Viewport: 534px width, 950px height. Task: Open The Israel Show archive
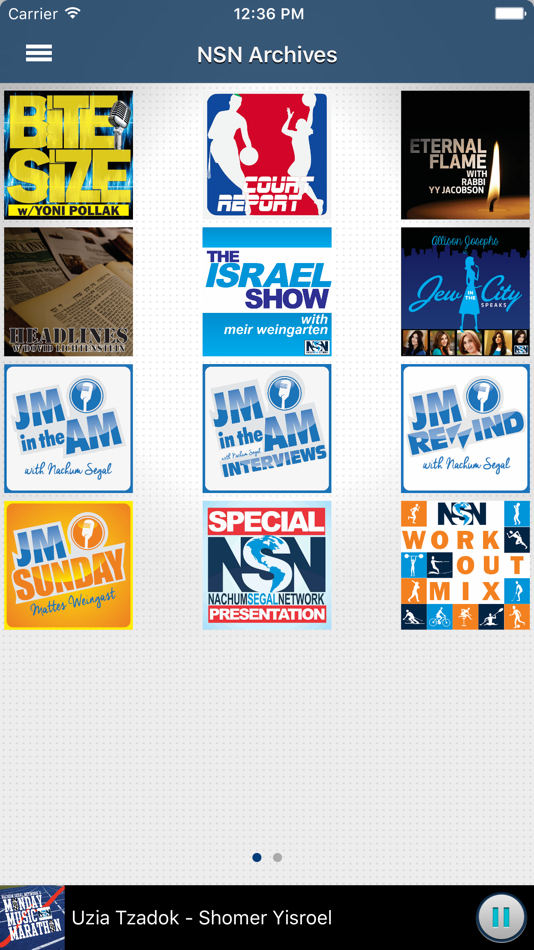267,292
